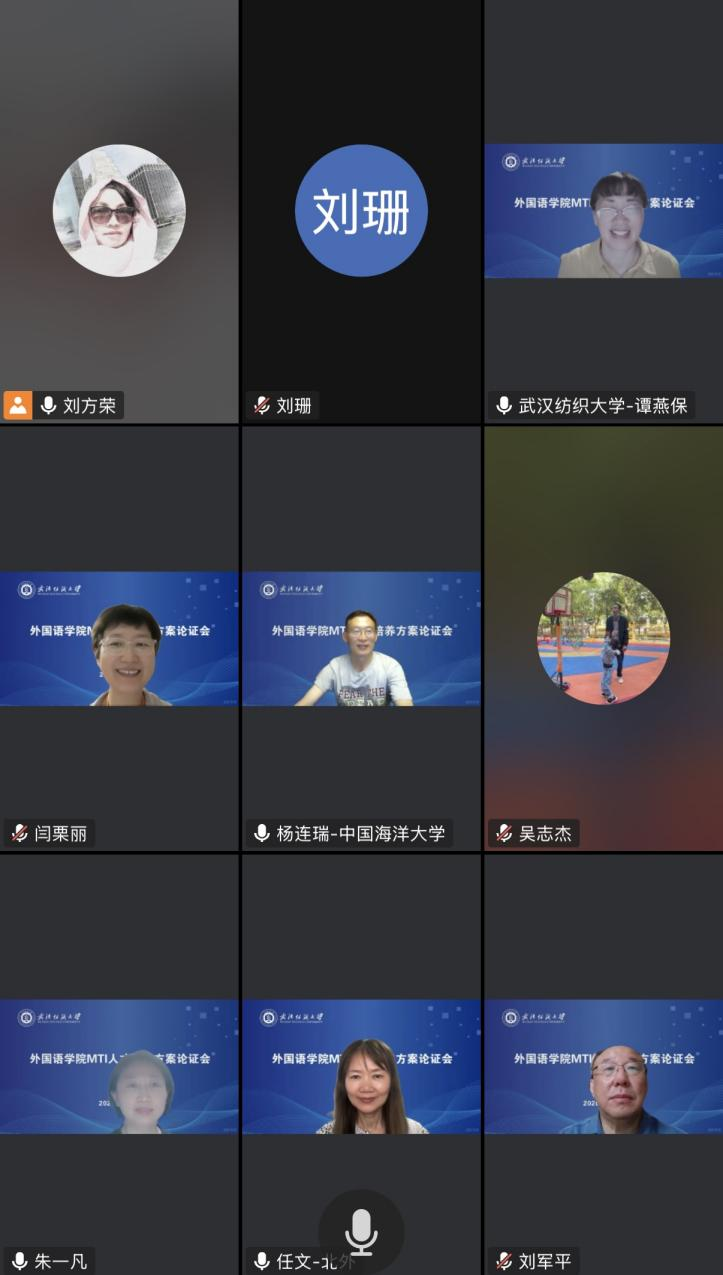
Task: Tap 吴志杰's participant tile
Action: (x=604, y=638)
